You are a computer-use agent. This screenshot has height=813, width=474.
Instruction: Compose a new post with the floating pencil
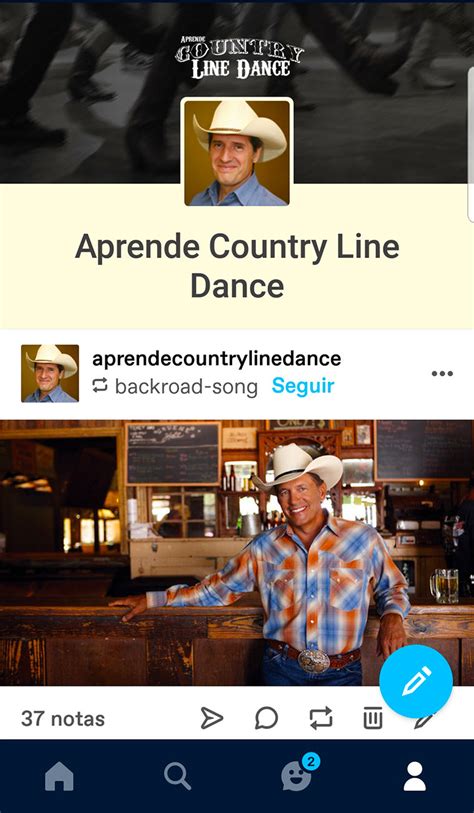pyautogui.click(x=416, y=681)
